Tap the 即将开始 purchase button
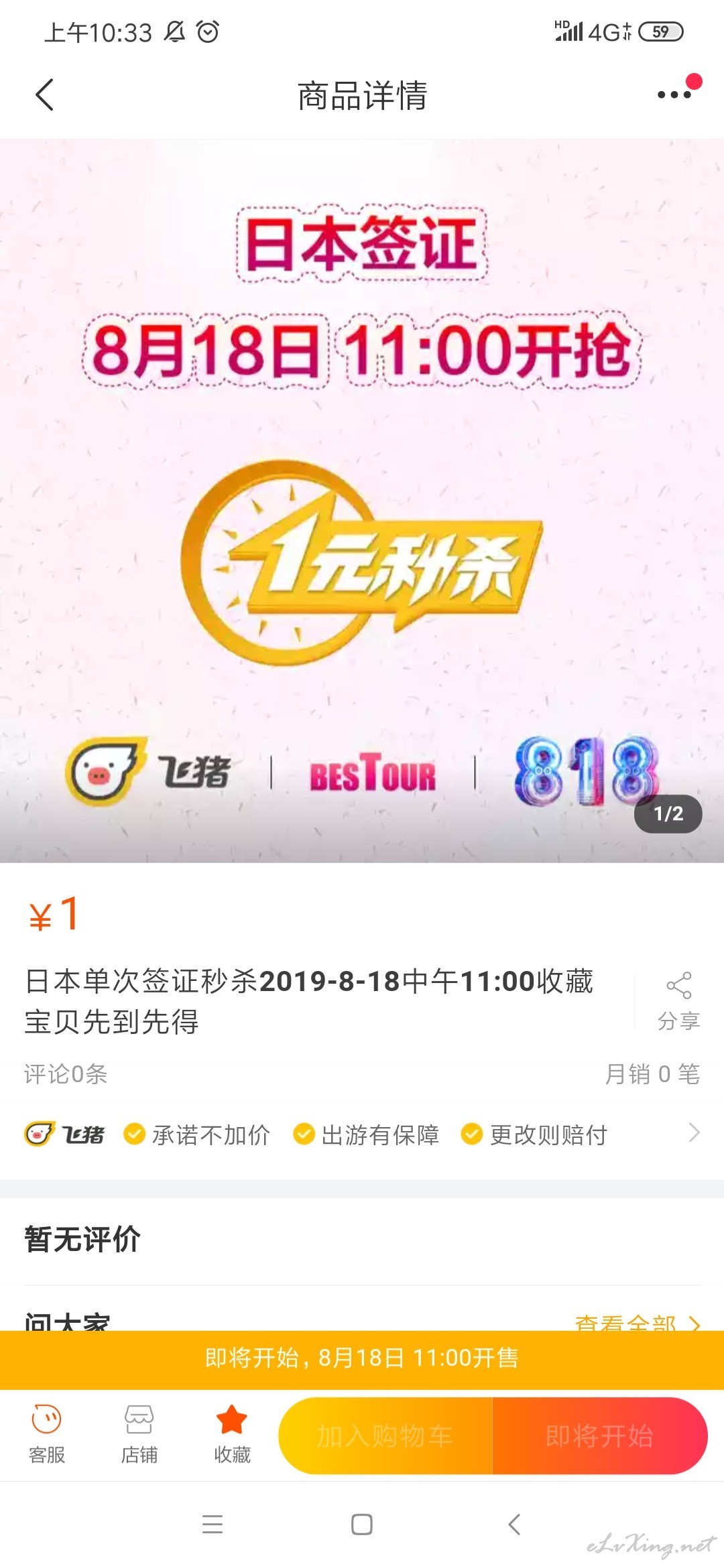 [600, 1436]
